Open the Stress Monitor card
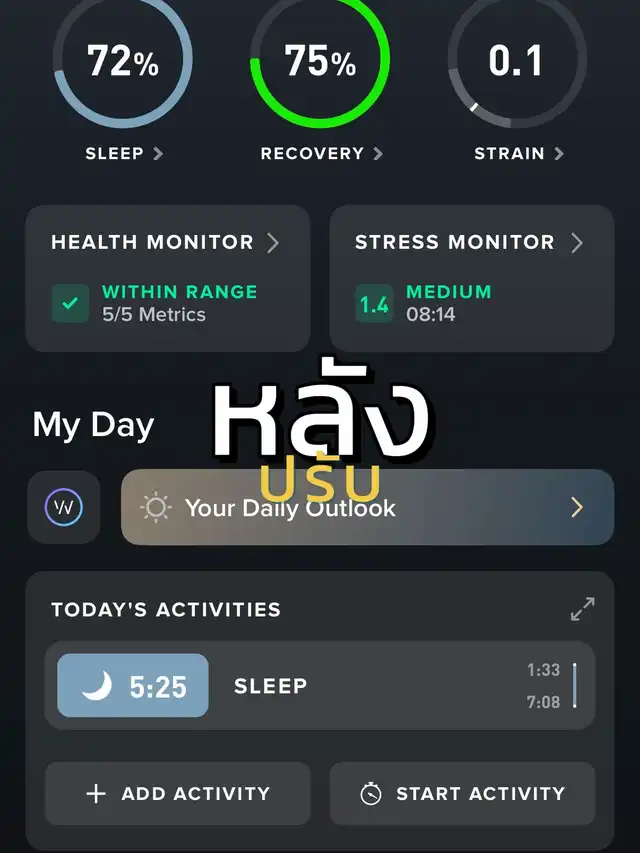This screenshot has width=640, height=853. [472, 279]
